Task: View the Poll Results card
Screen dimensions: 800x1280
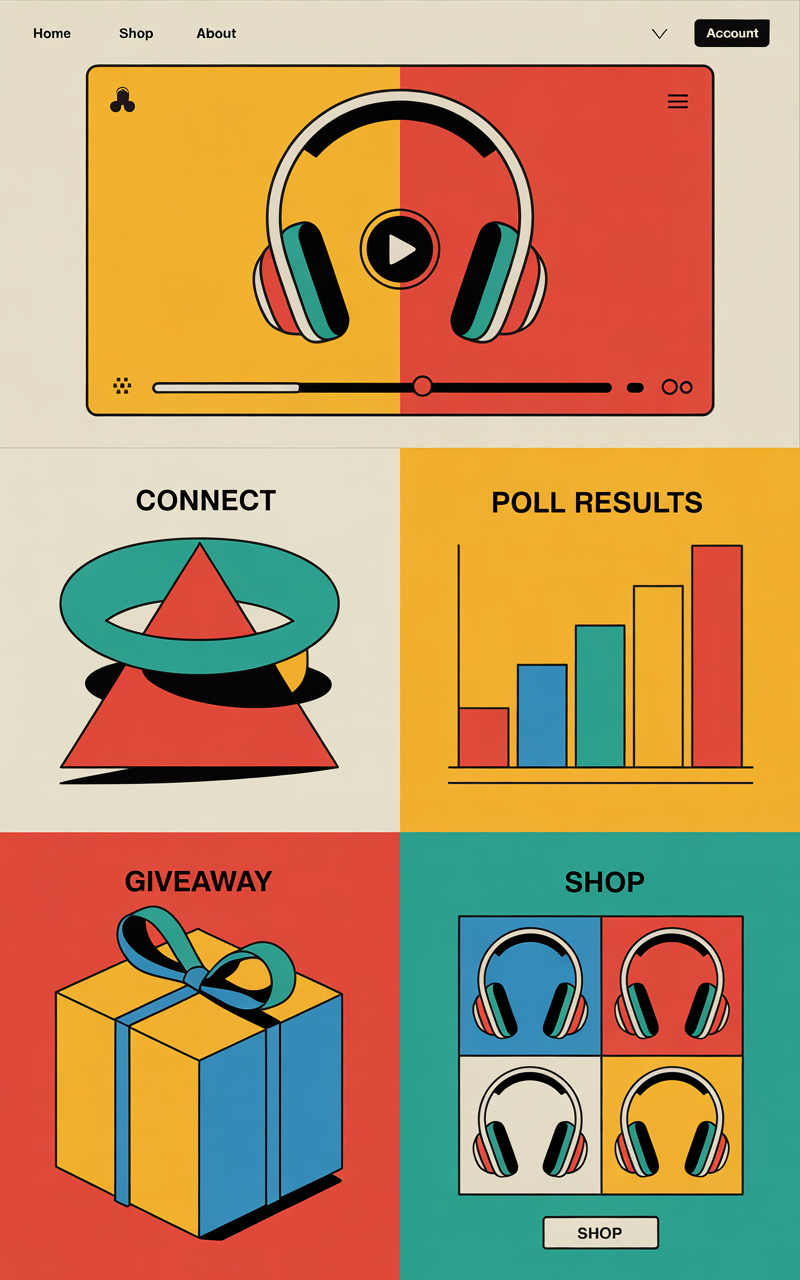Action: coord(600,640)
